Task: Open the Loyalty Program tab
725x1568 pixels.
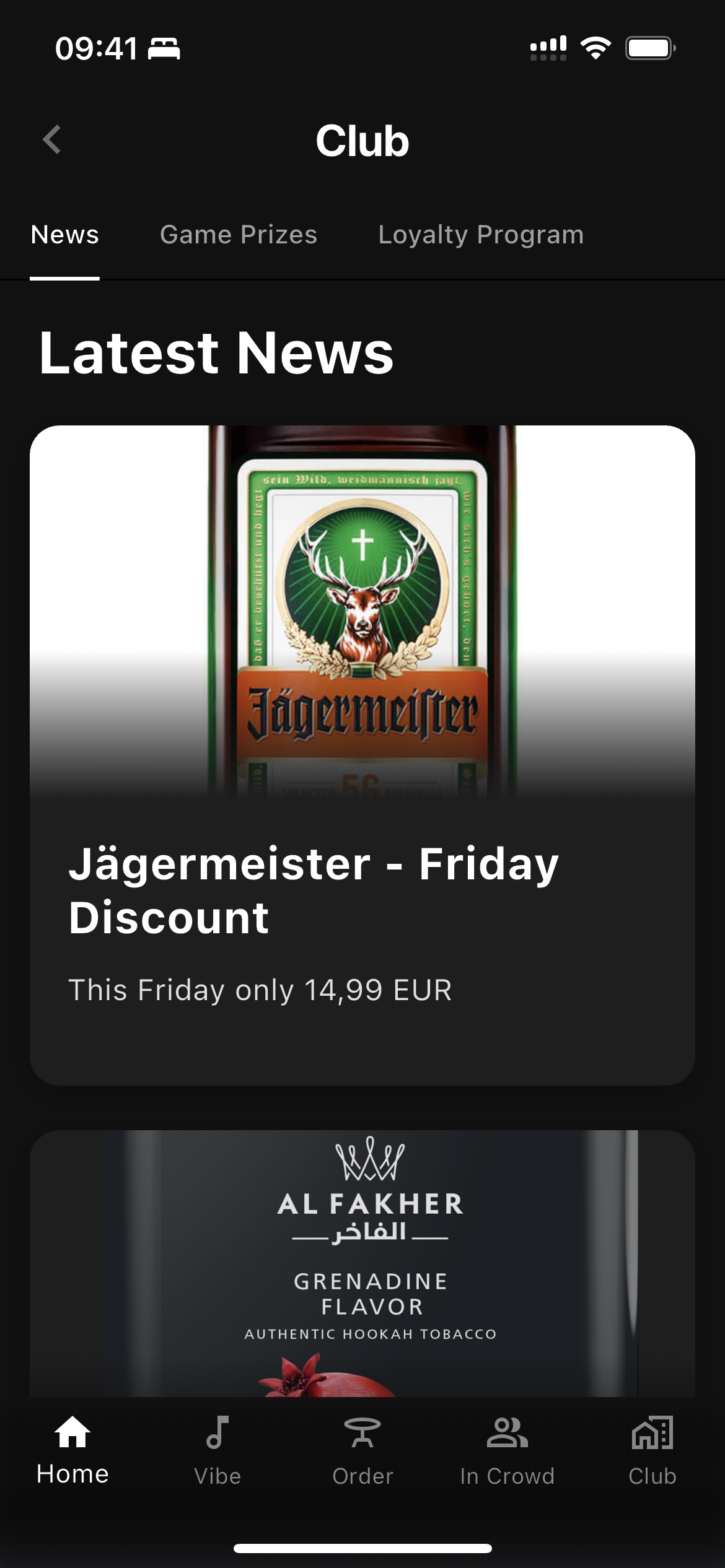Action: pos(481,235)
